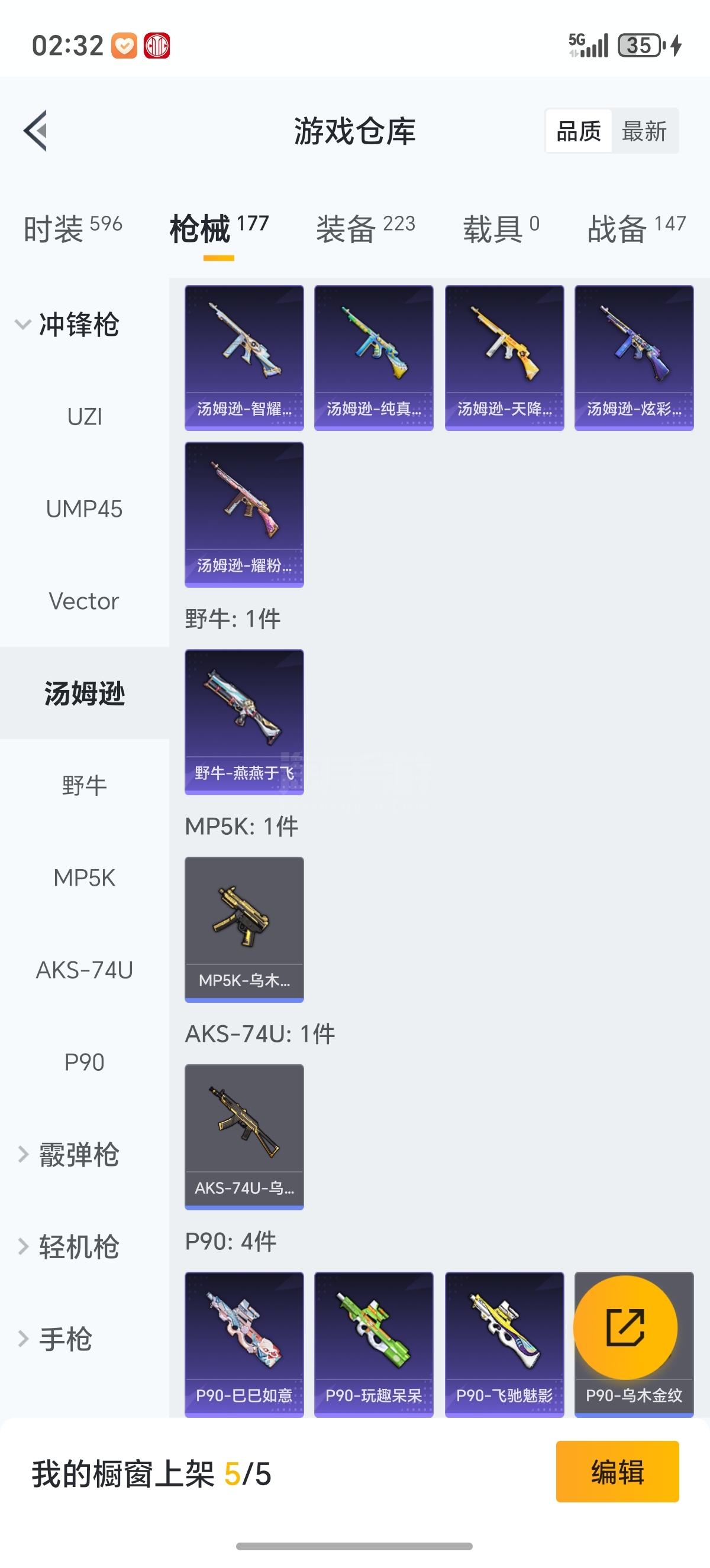Image resolution: width=710 pixels, height=1568 pixels.
Task: Expand the 轻机枪 category
Action: (x=67, y=1247)
